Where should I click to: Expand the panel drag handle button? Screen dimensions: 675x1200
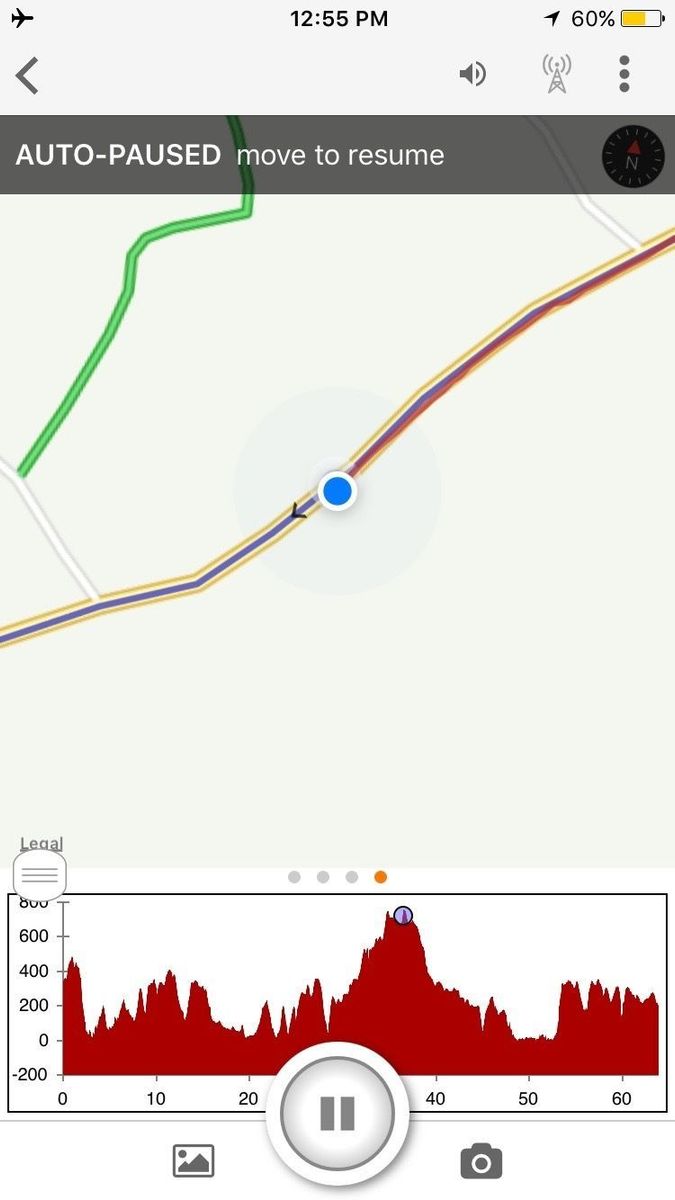[40, 876]
